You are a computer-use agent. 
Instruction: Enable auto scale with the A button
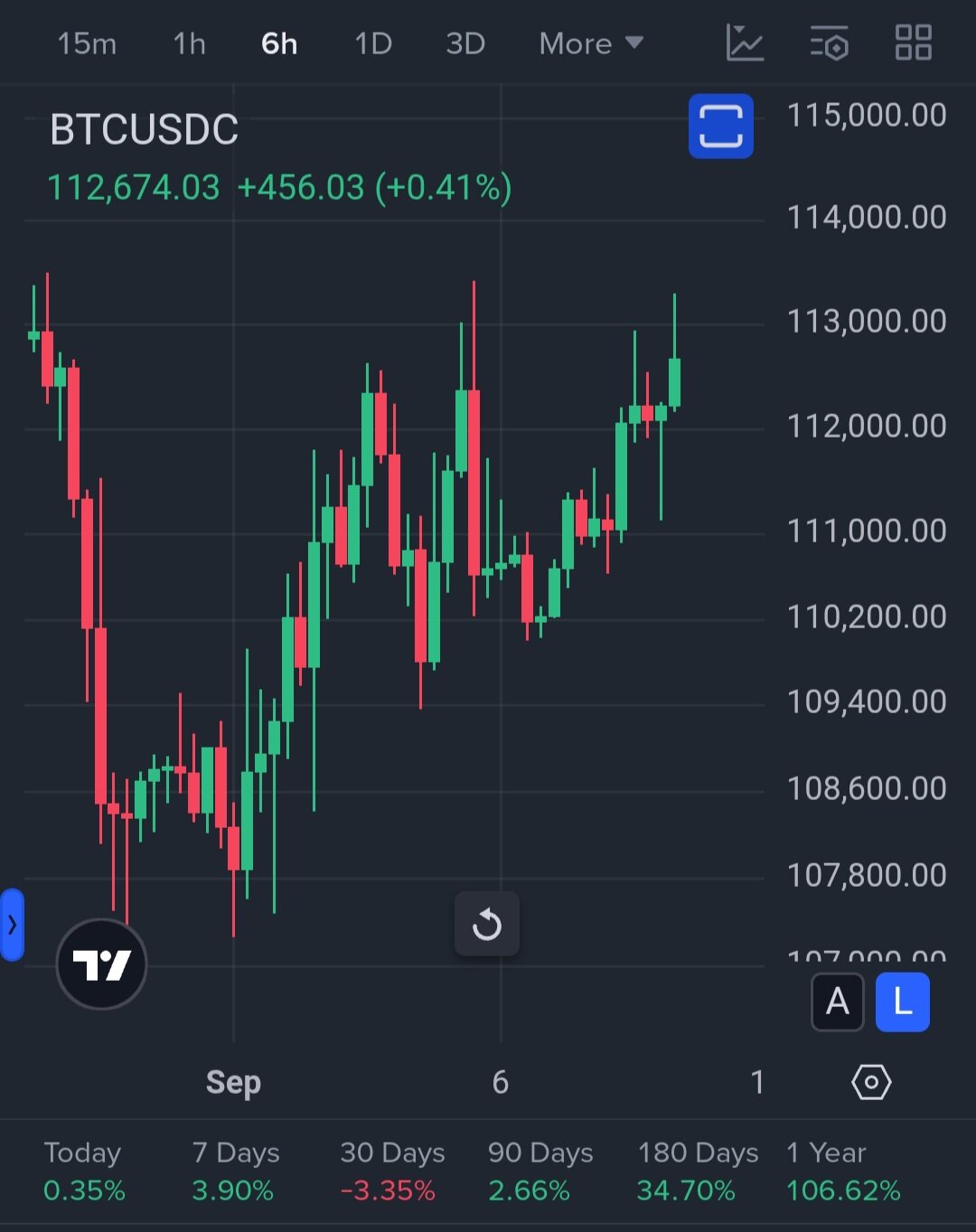click(x=838, y=1002)
